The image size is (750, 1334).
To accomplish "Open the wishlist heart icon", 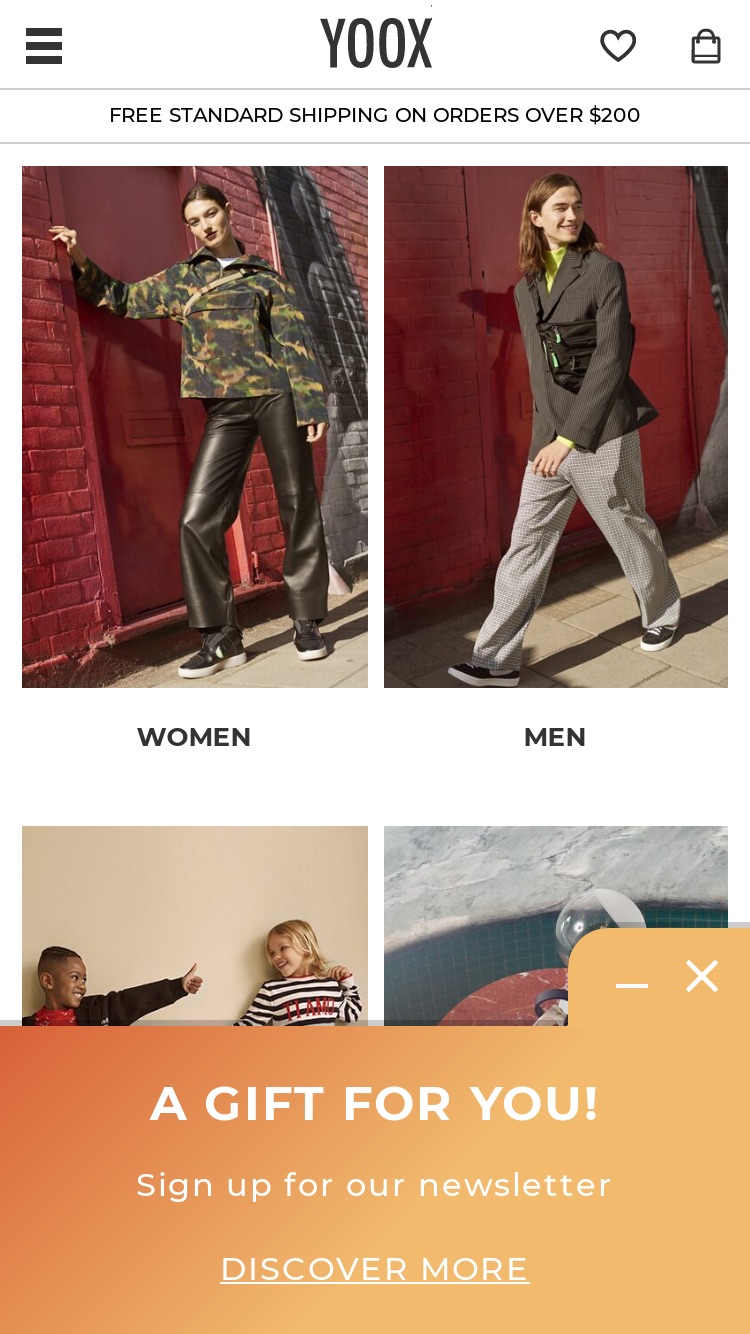I will tap(618, 46).
